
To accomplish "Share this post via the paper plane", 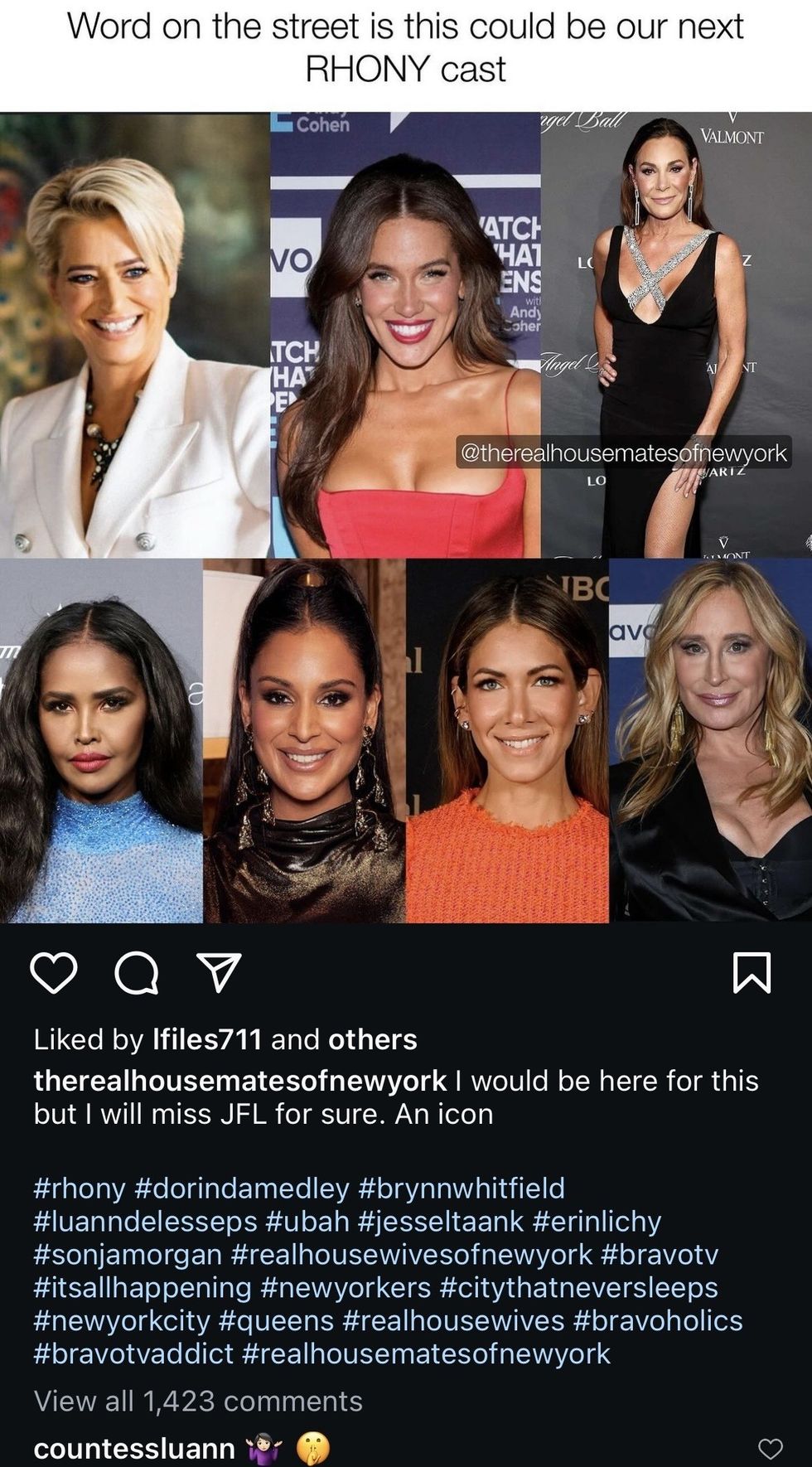I will [219, 972].
